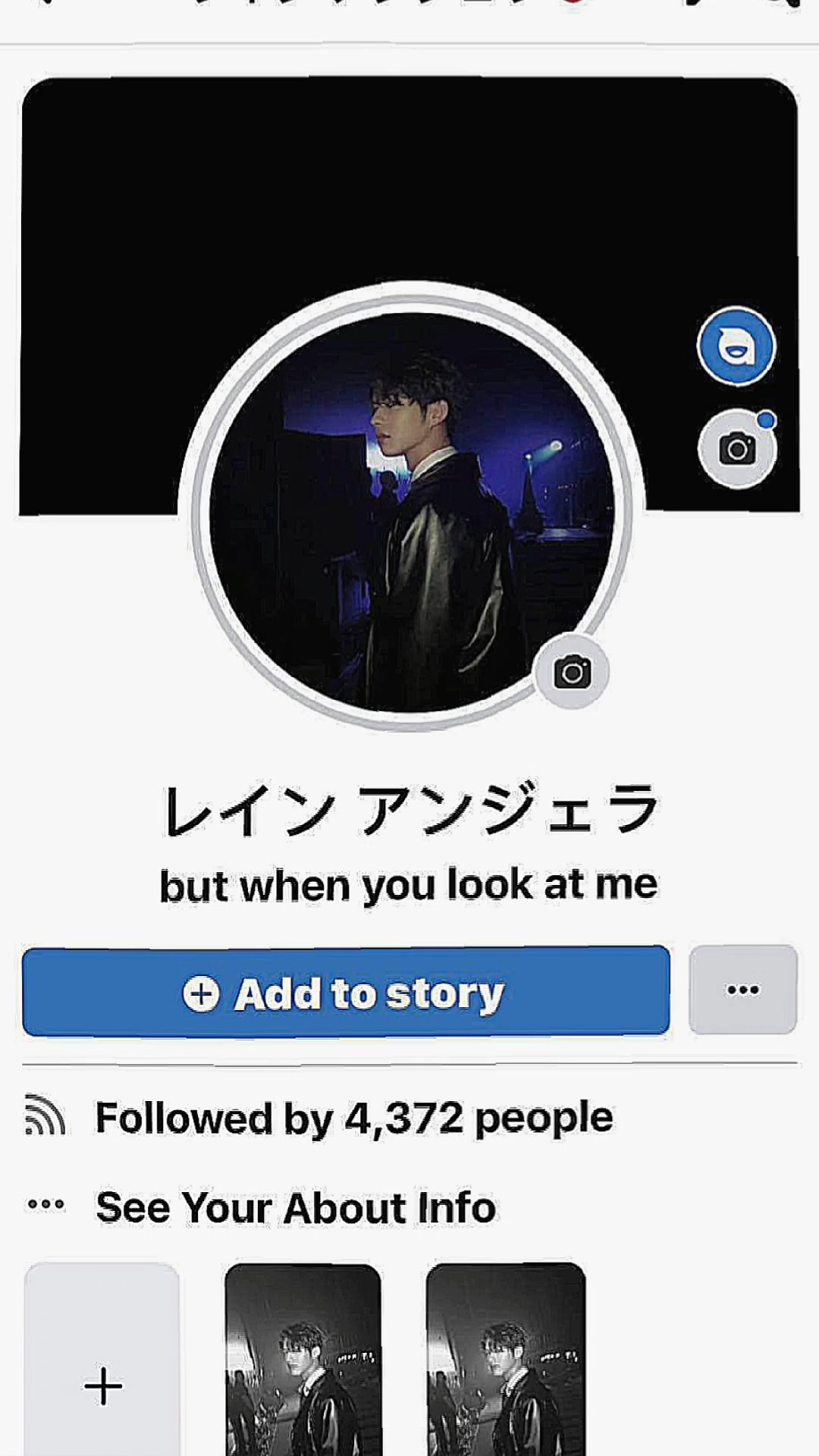Tap the Add to story button

pos(346,992)
